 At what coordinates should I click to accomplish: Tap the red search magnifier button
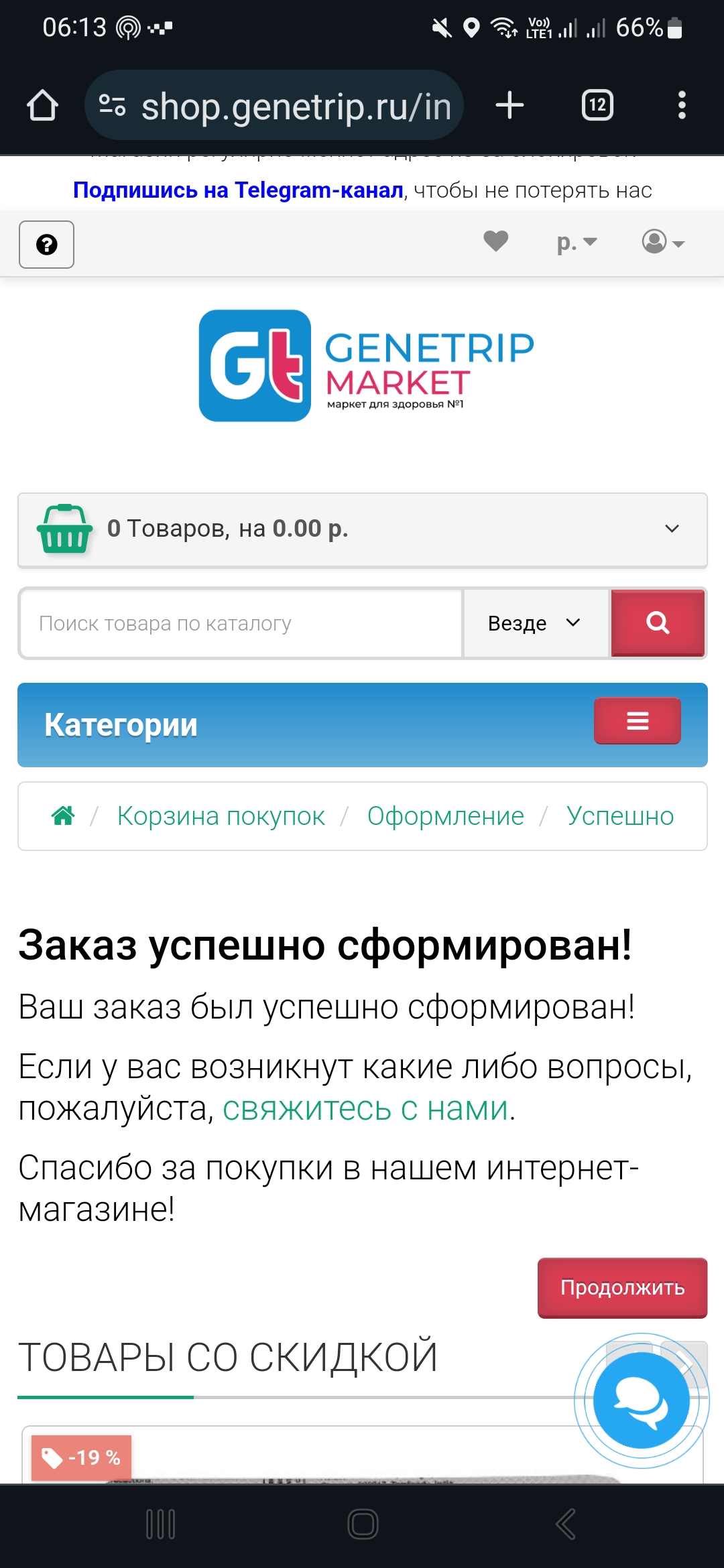pos(658,623)
